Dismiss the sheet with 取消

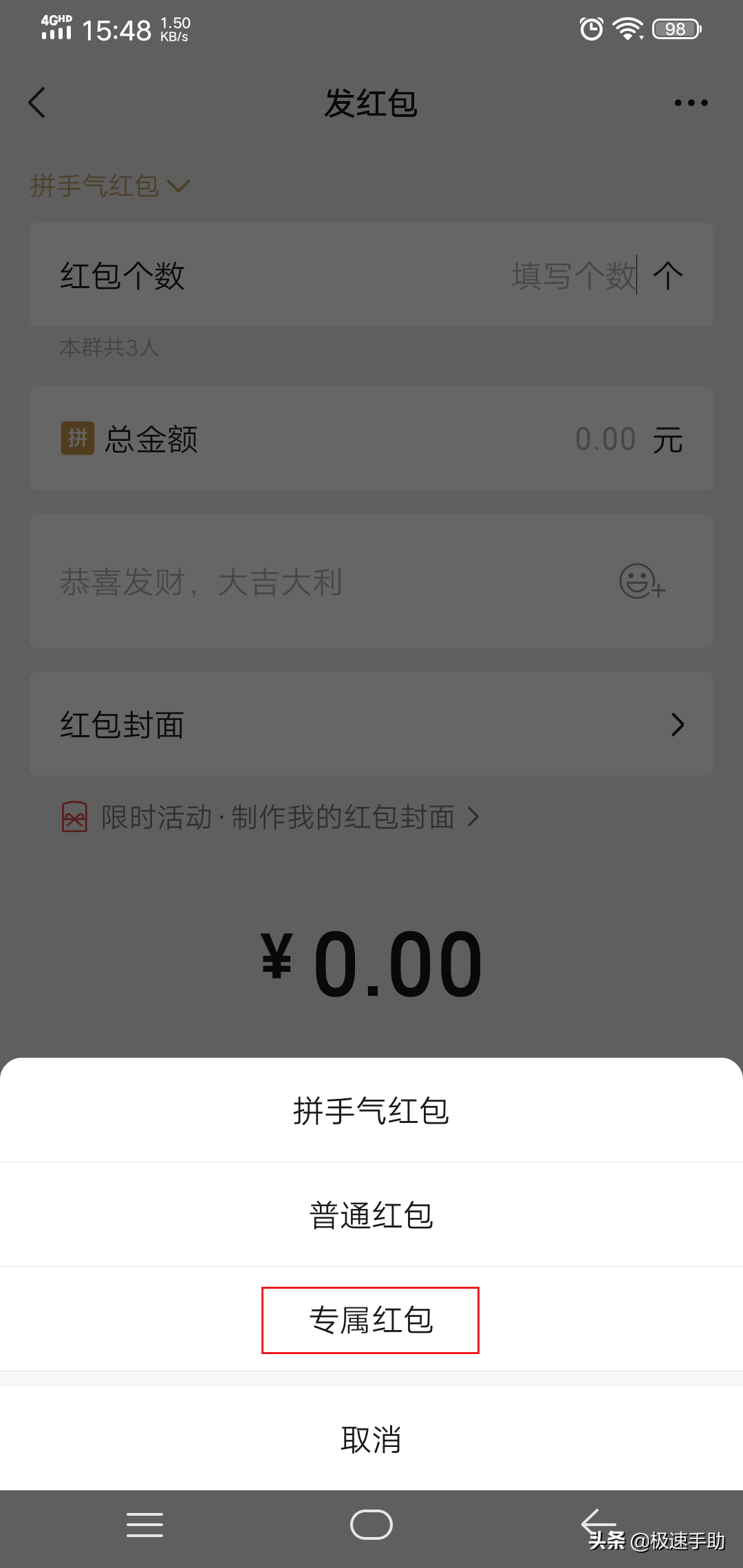click(371, 1439)
